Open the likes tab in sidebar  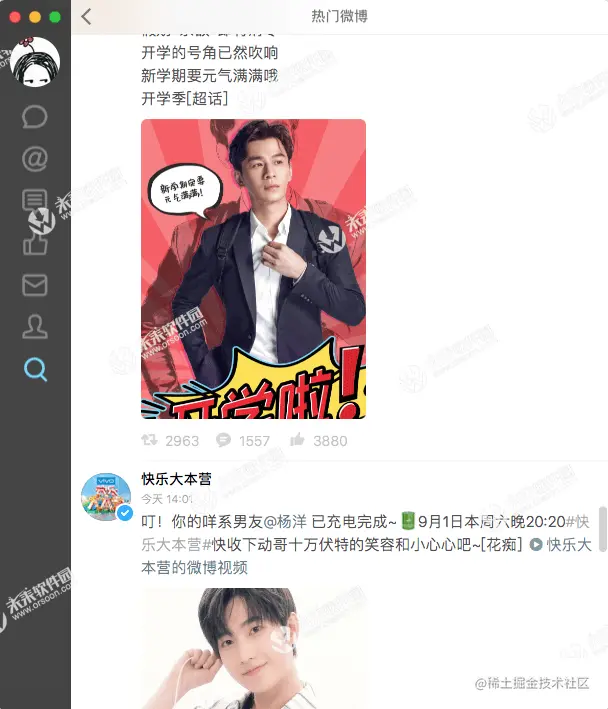click(x=35, y=243)
